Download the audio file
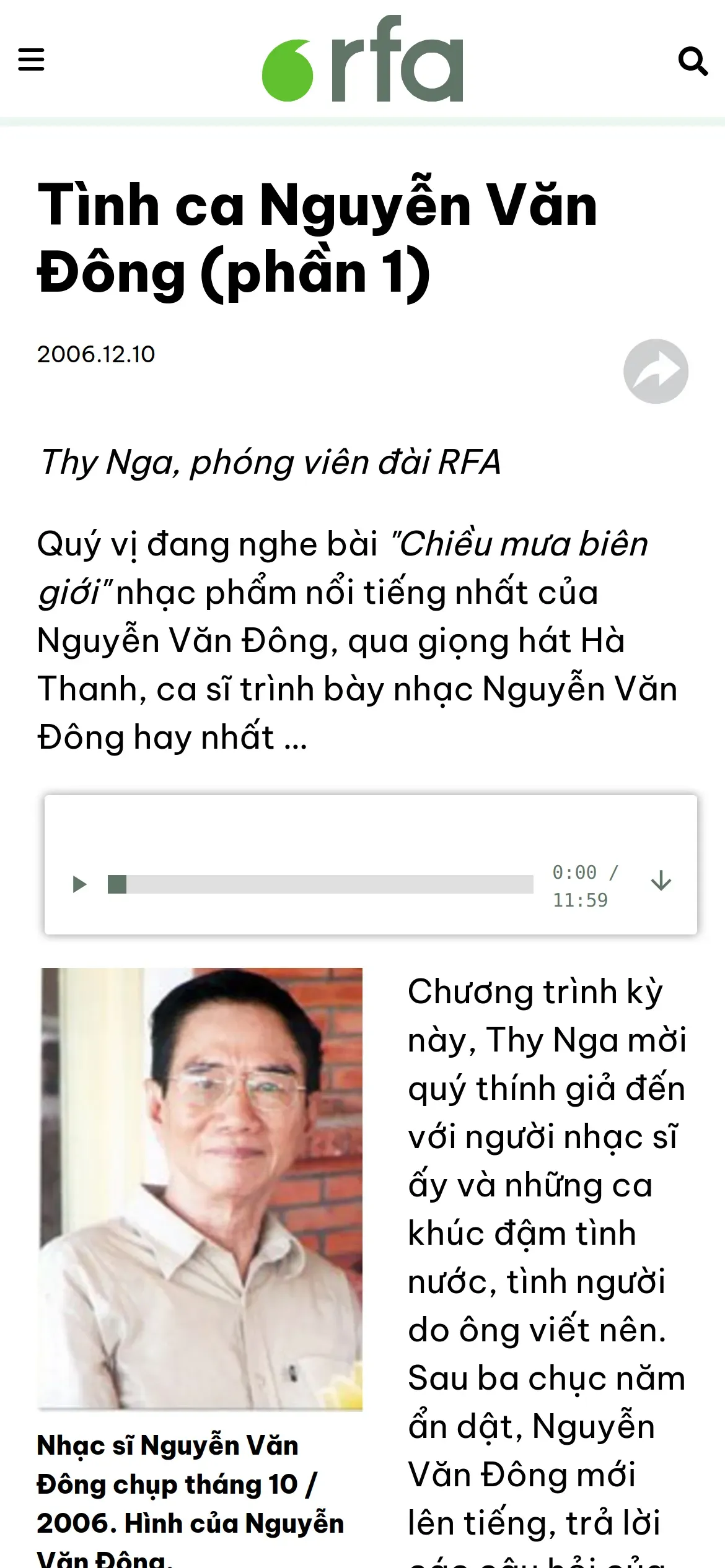The width and height of the screenshot is (725, 1568). [661, 881]
